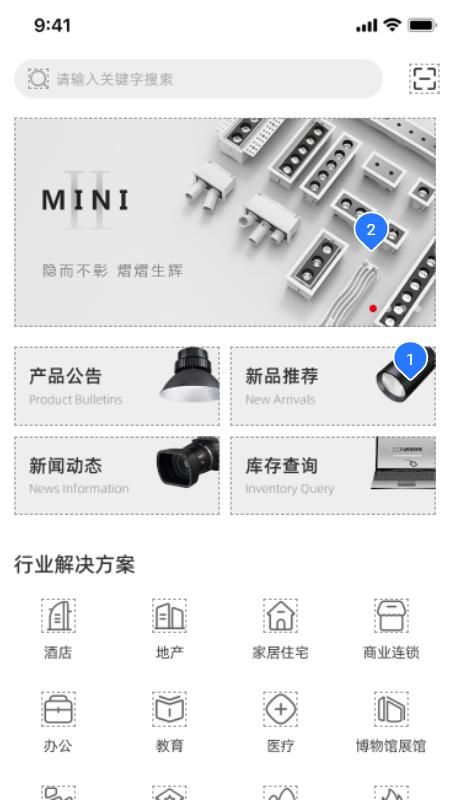Image resolution: width=450 pixels, height=800 pixels.
Task: Open 新闻动态 News Information card
Action: click(117, 476)
